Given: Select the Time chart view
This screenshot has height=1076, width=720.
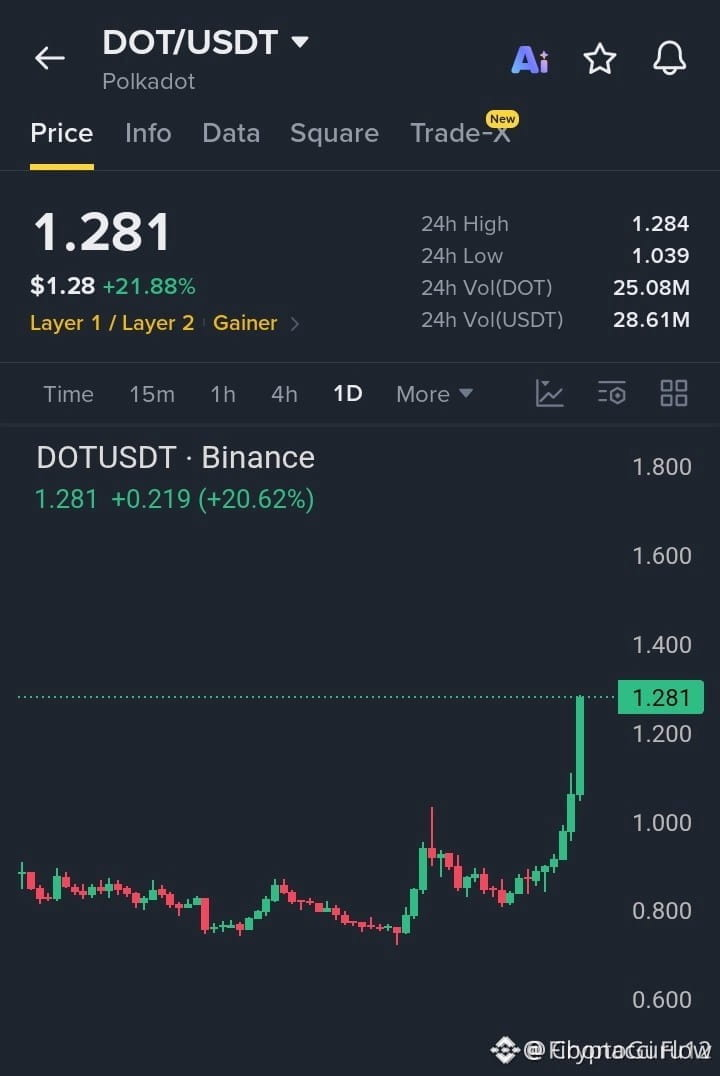Looking at the screenshot, I should coord(69,395).
